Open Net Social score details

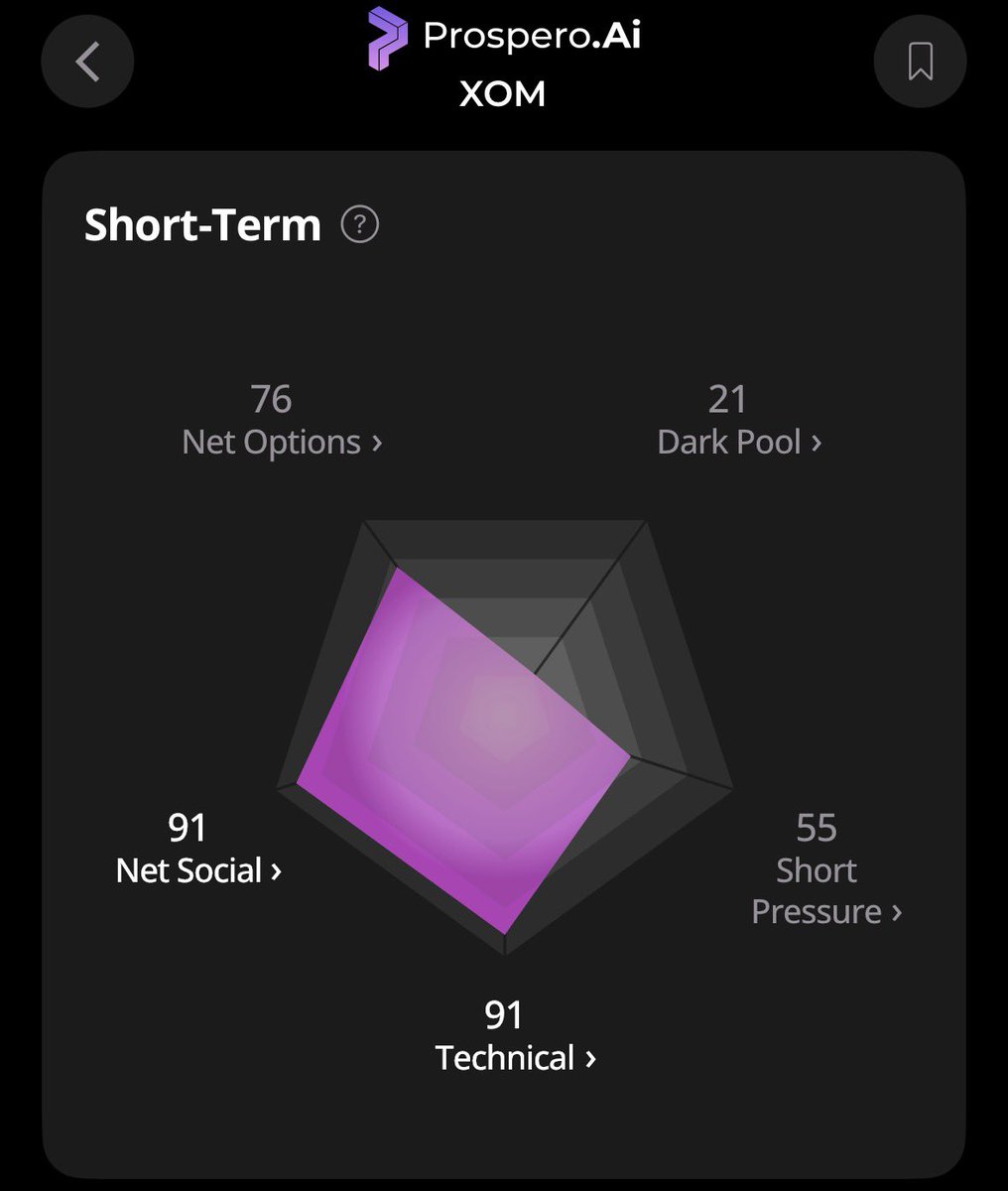[x=198, y=870]
